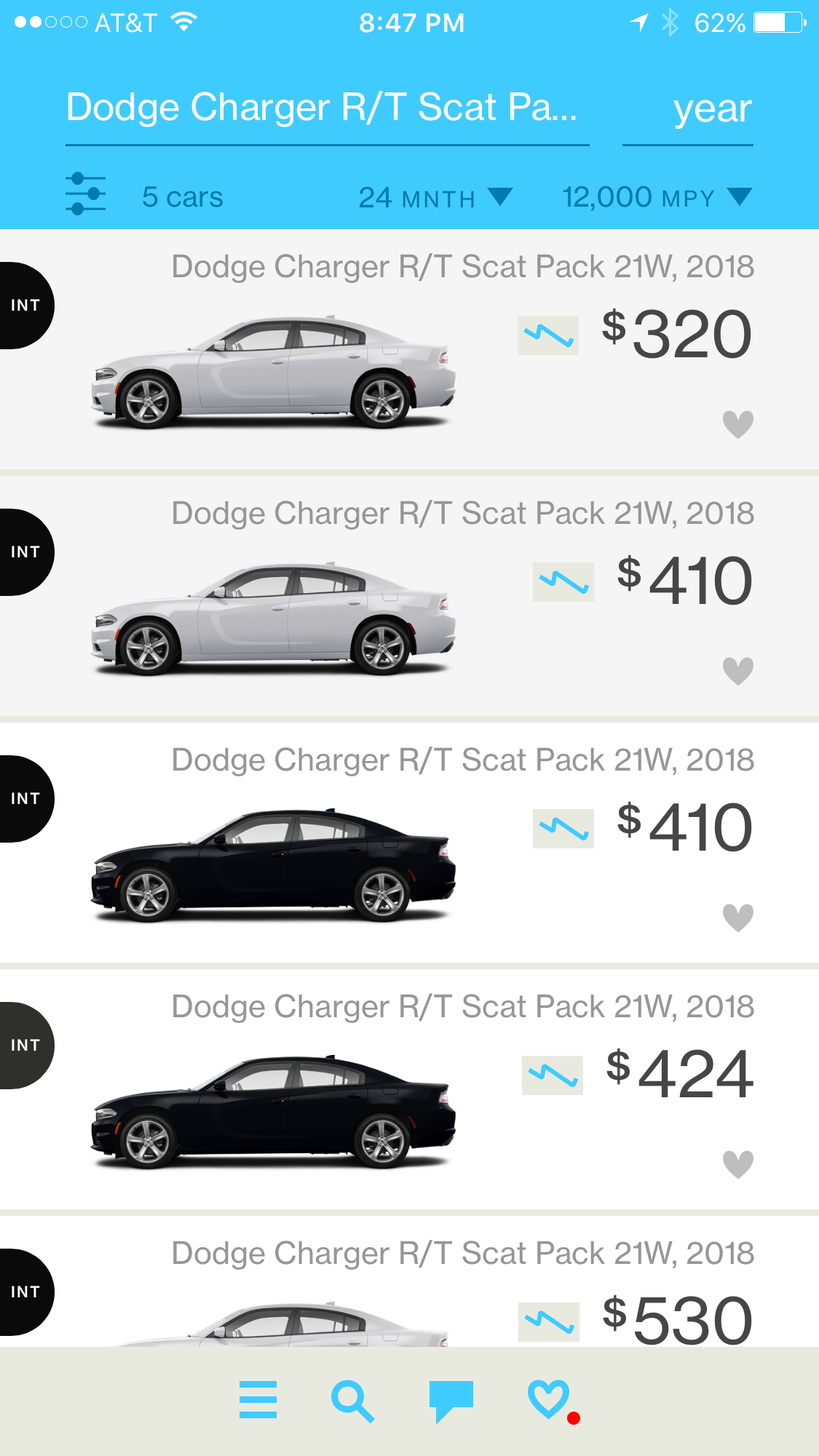This screenshot has width=819, height=1456.
Task: Favorite the $320 Dodge Charger listing
Action: (x=737, y=424)
